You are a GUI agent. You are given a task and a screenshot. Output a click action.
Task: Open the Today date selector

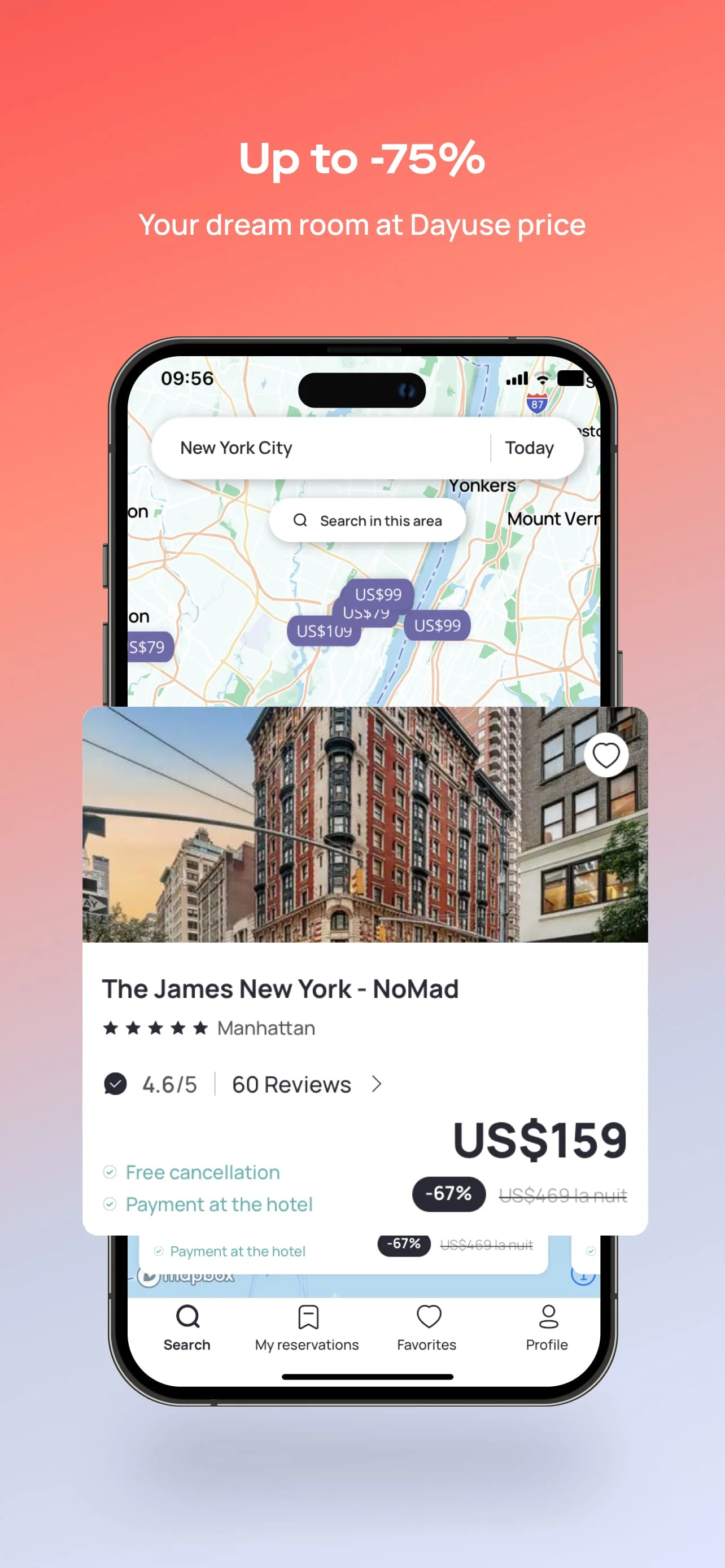[529, 448]
